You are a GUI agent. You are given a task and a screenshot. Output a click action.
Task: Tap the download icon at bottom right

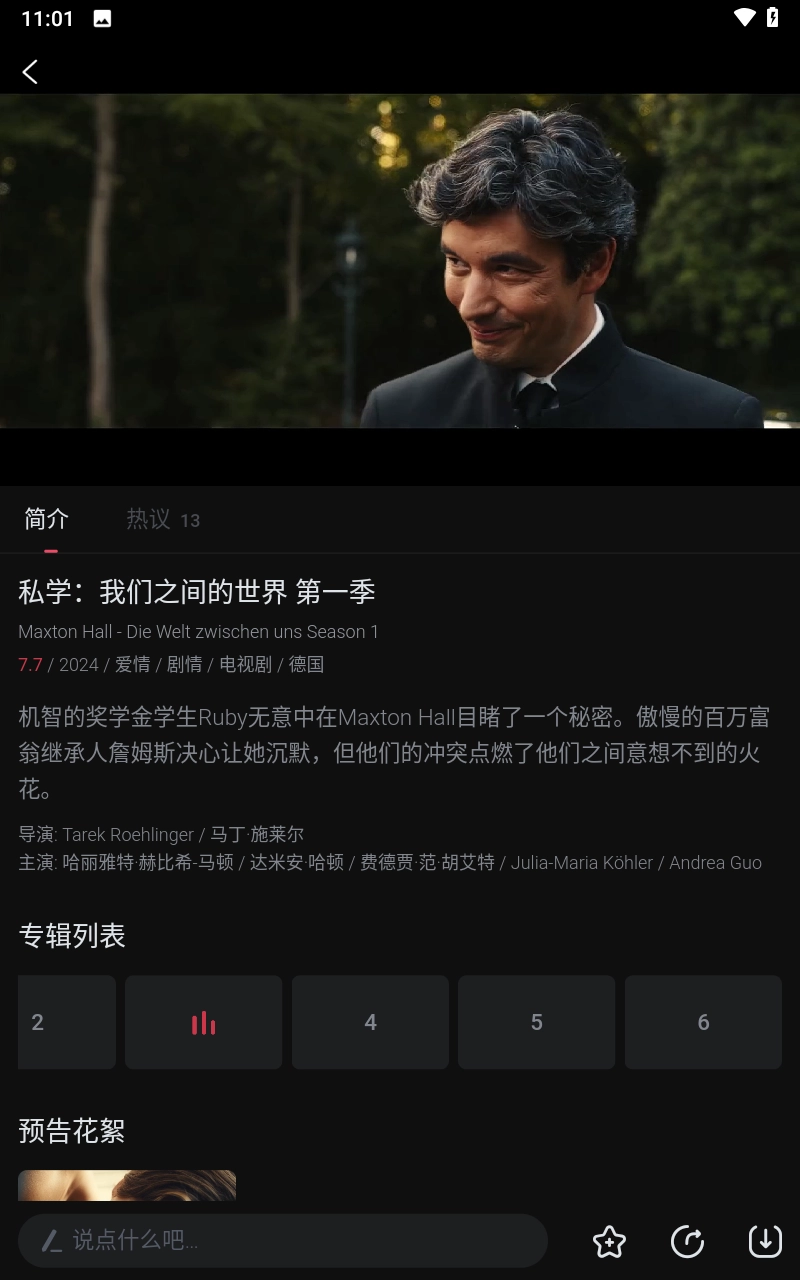coord(765,1242)
